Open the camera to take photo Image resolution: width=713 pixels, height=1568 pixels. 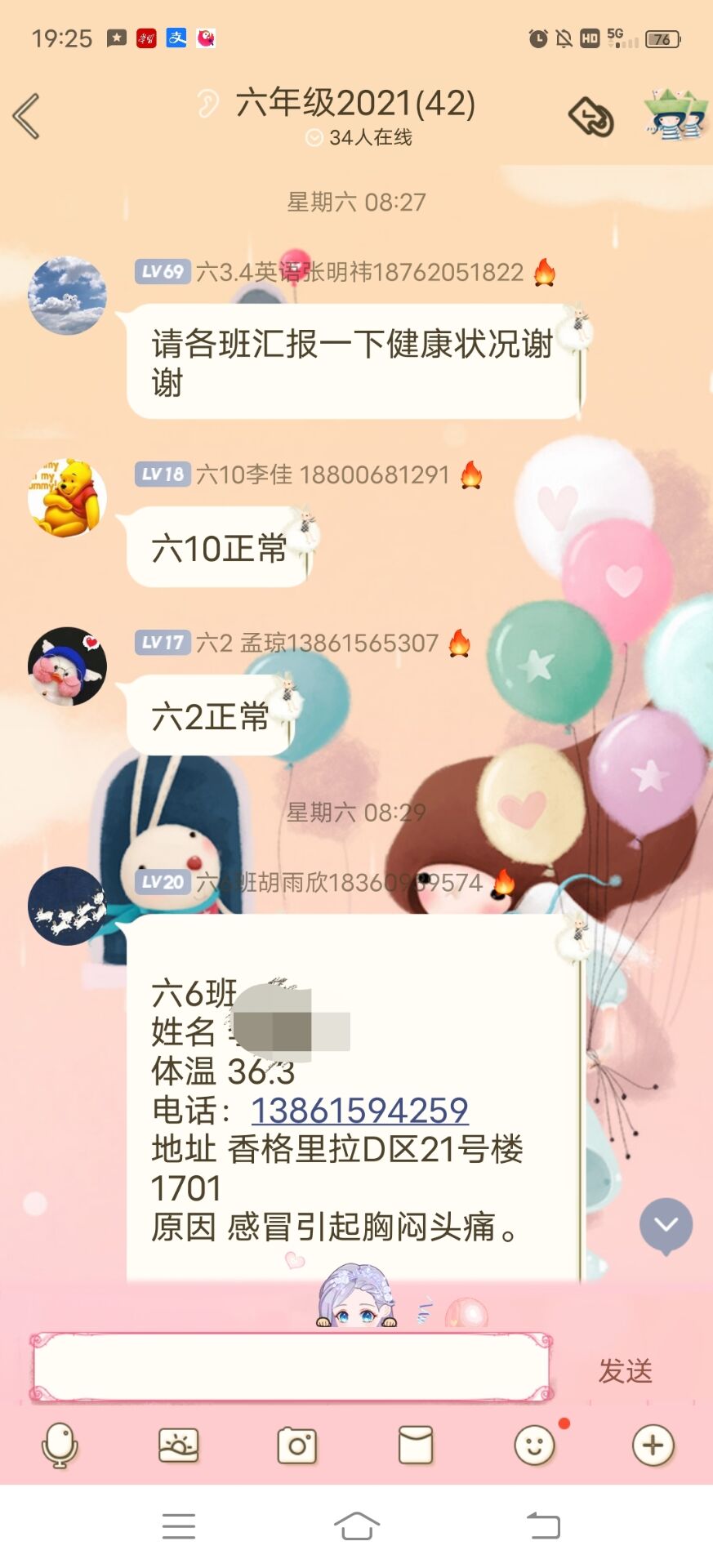coord(297,1445)
